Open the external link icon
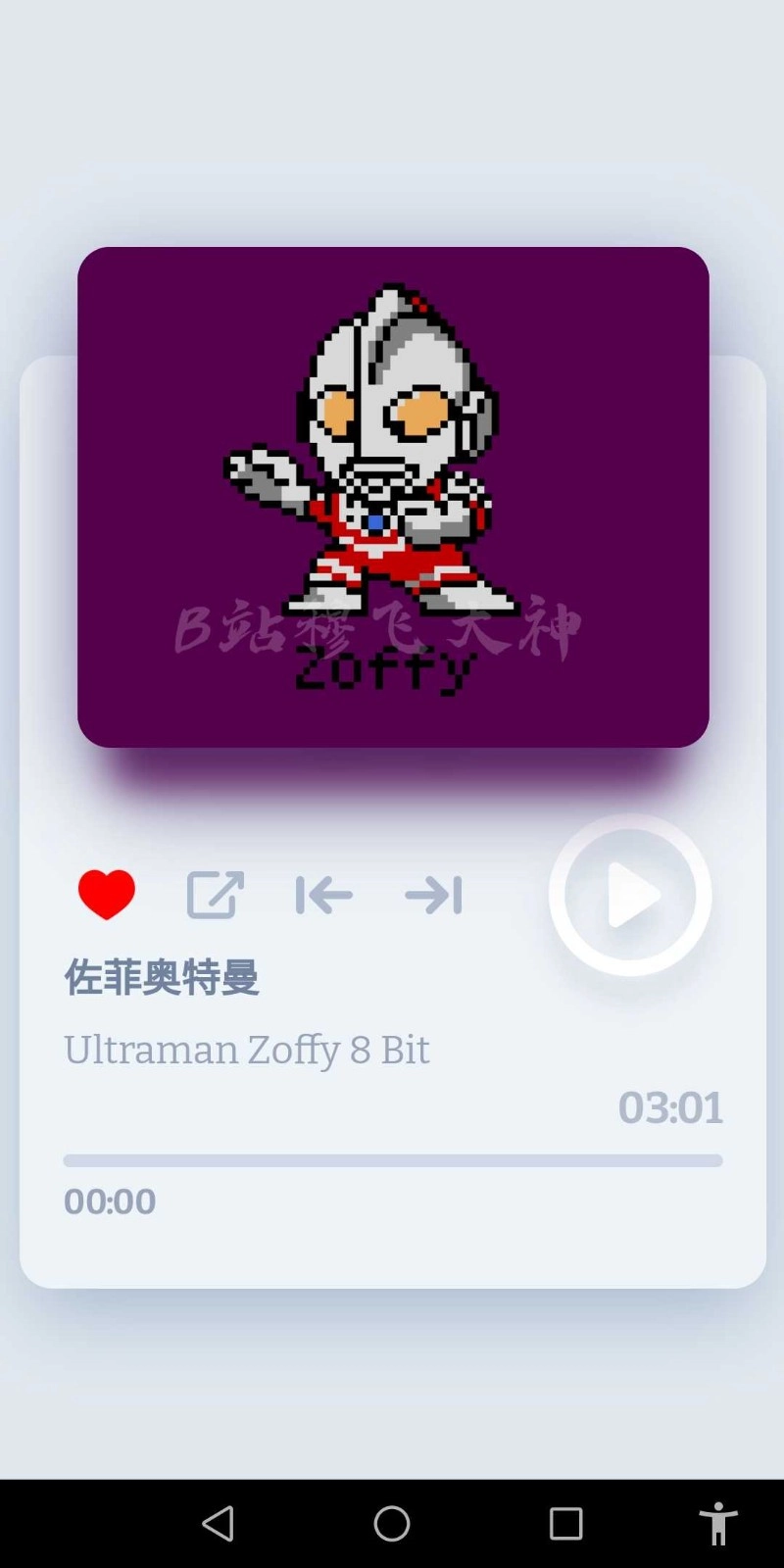This screenshot has width=784, height=1568. coord(216,895)
